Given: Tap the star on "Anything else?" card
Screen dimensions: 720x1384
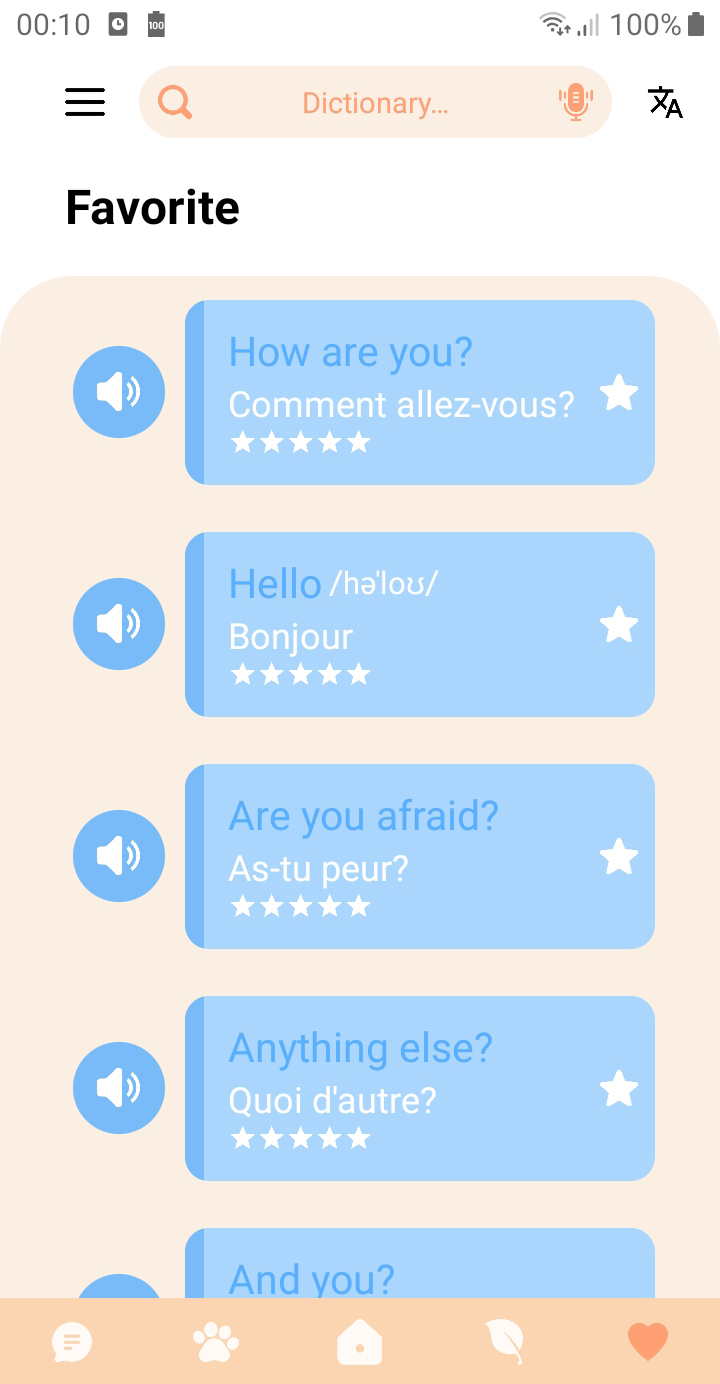Looking at the screenshot, I should tap(619, 1089).
